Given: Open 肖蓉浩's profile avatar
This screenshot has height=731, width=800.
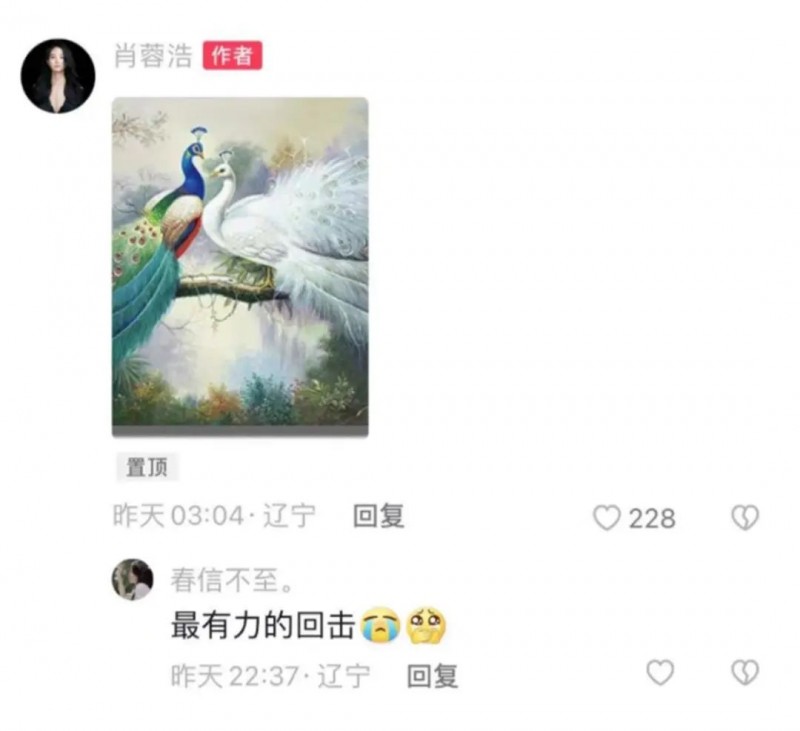Looking at the screenshot, I should 58,76.
